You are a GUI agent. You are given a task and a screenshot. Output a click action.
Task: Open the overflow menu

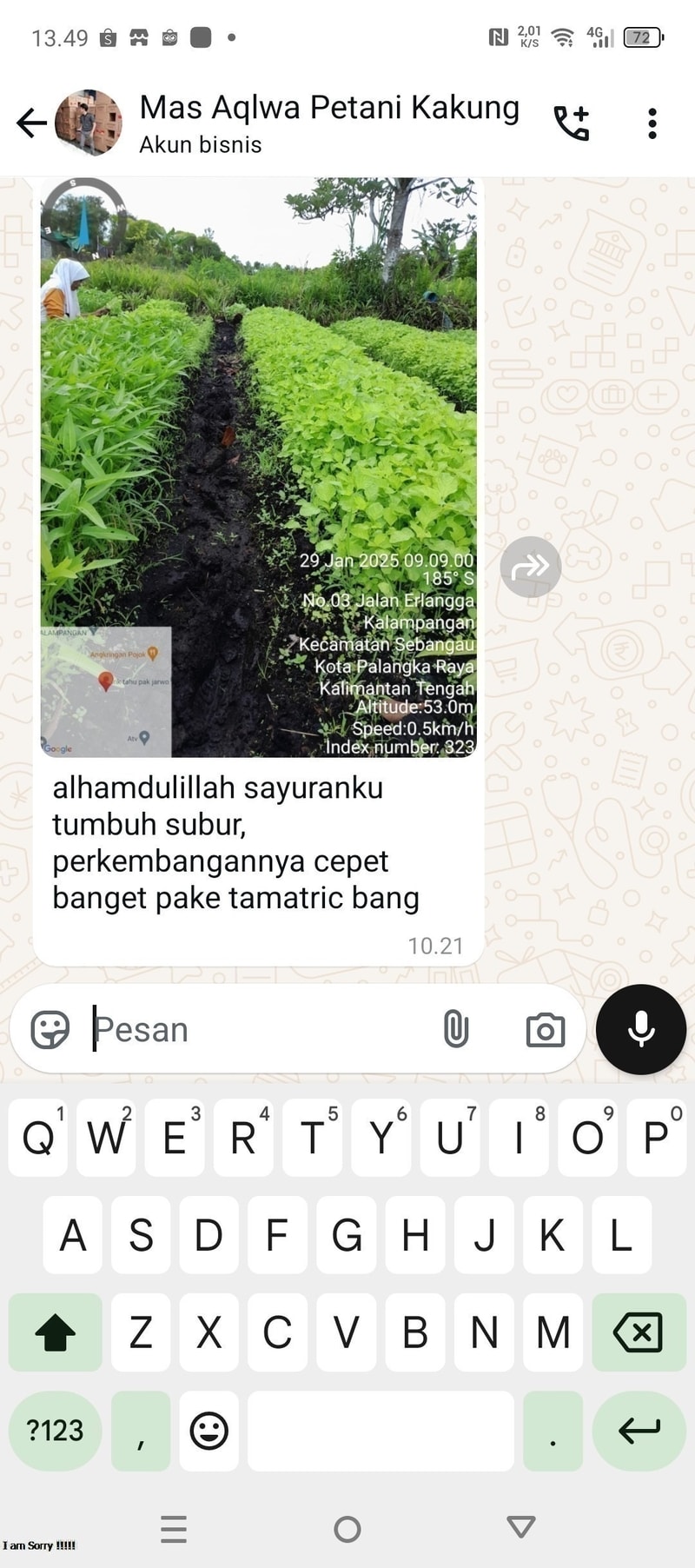pos(652,123)
